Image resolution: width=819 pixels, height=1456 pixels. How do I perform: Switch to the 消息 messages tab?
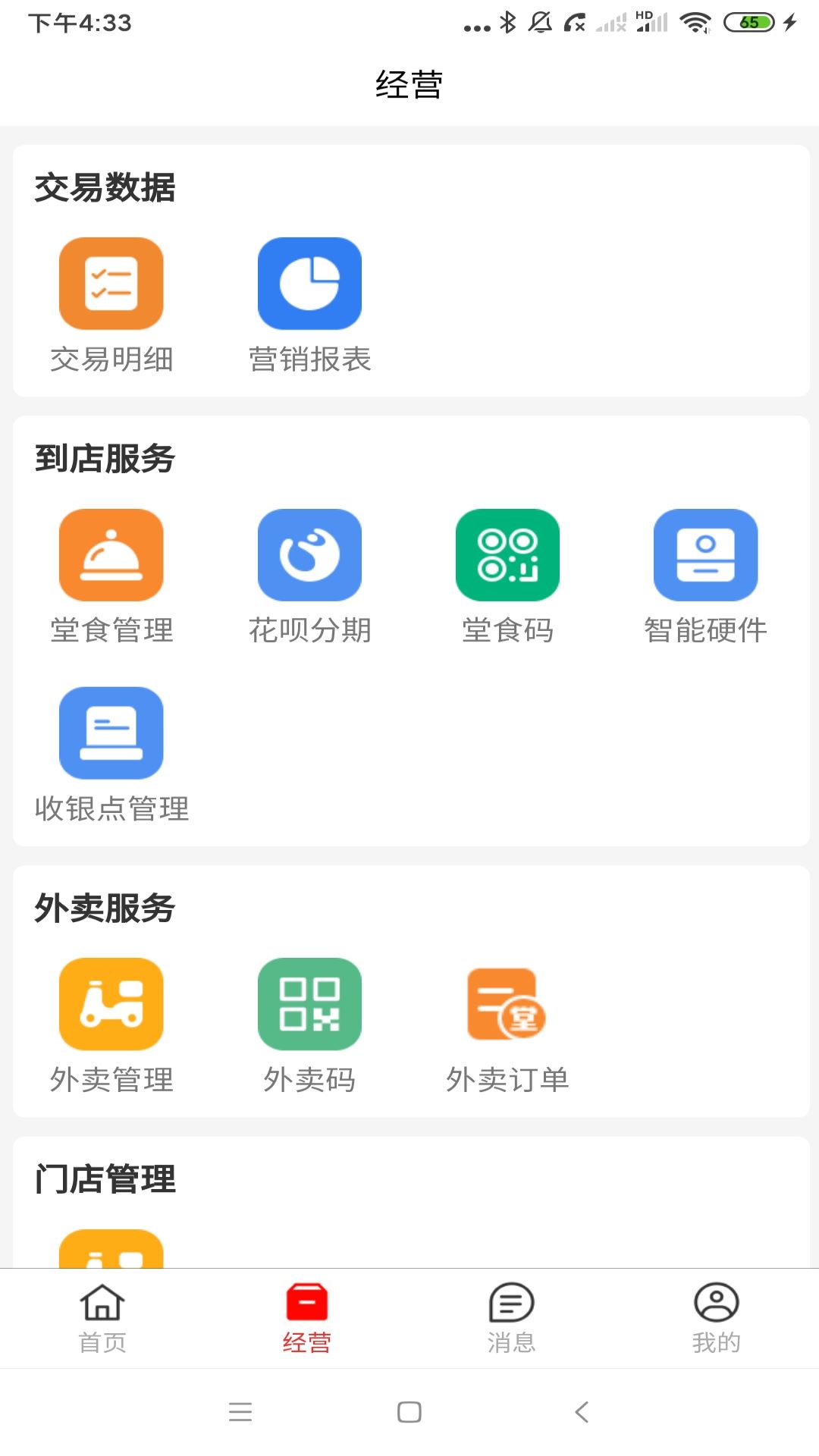pos(512,1318)
